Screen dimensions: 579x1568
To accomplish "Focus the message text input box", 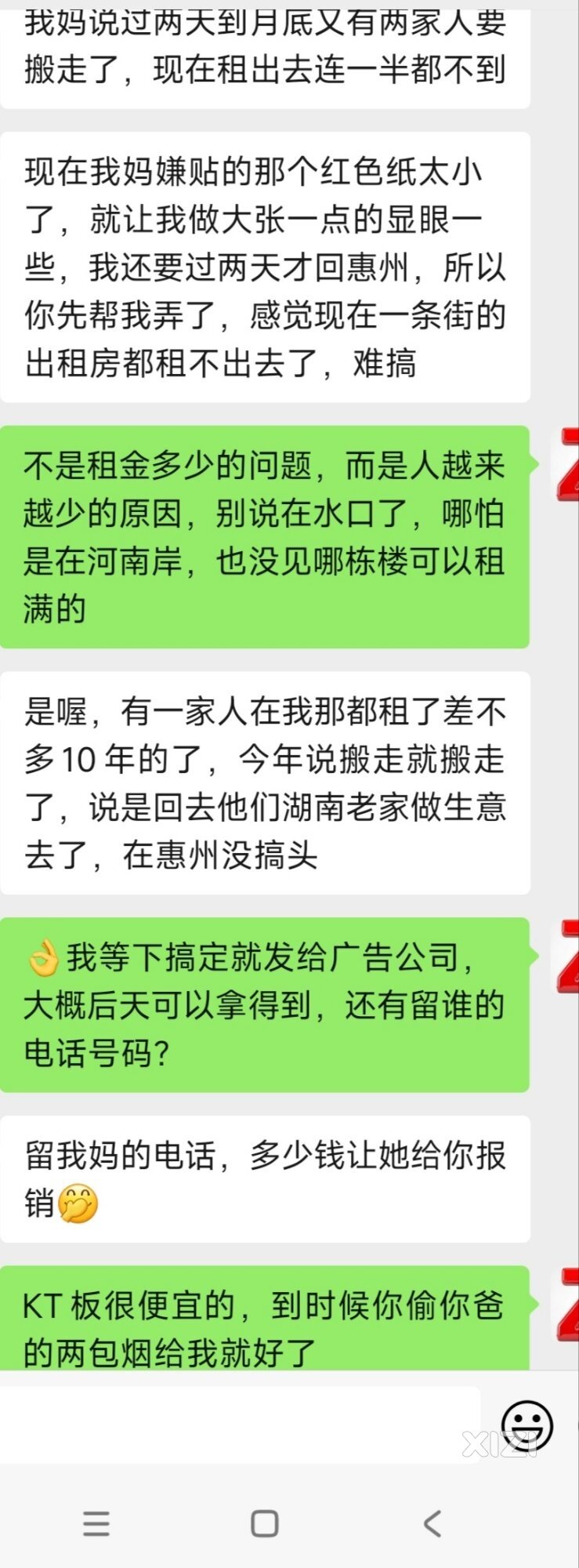I will pos(239,1424).
